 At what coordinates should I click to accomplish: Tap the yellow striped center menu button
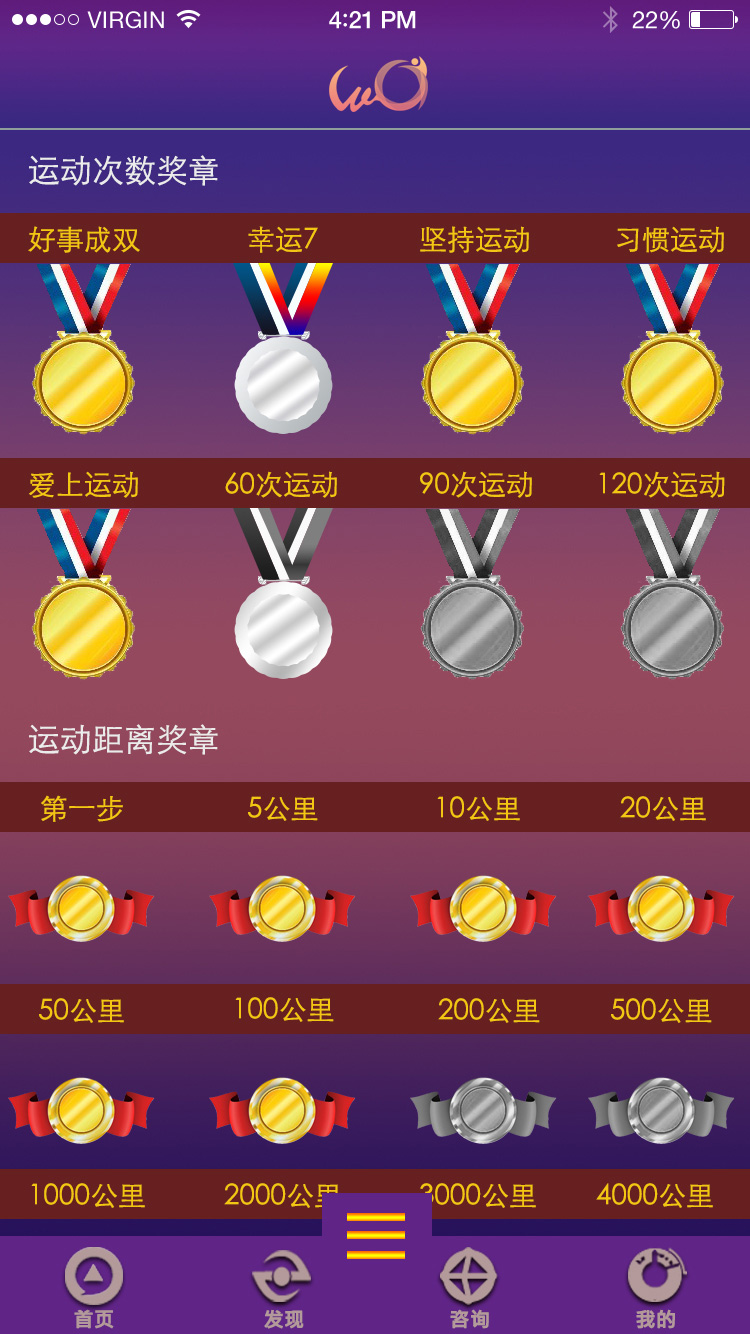pyautogui.click(x=376, y=1235)
